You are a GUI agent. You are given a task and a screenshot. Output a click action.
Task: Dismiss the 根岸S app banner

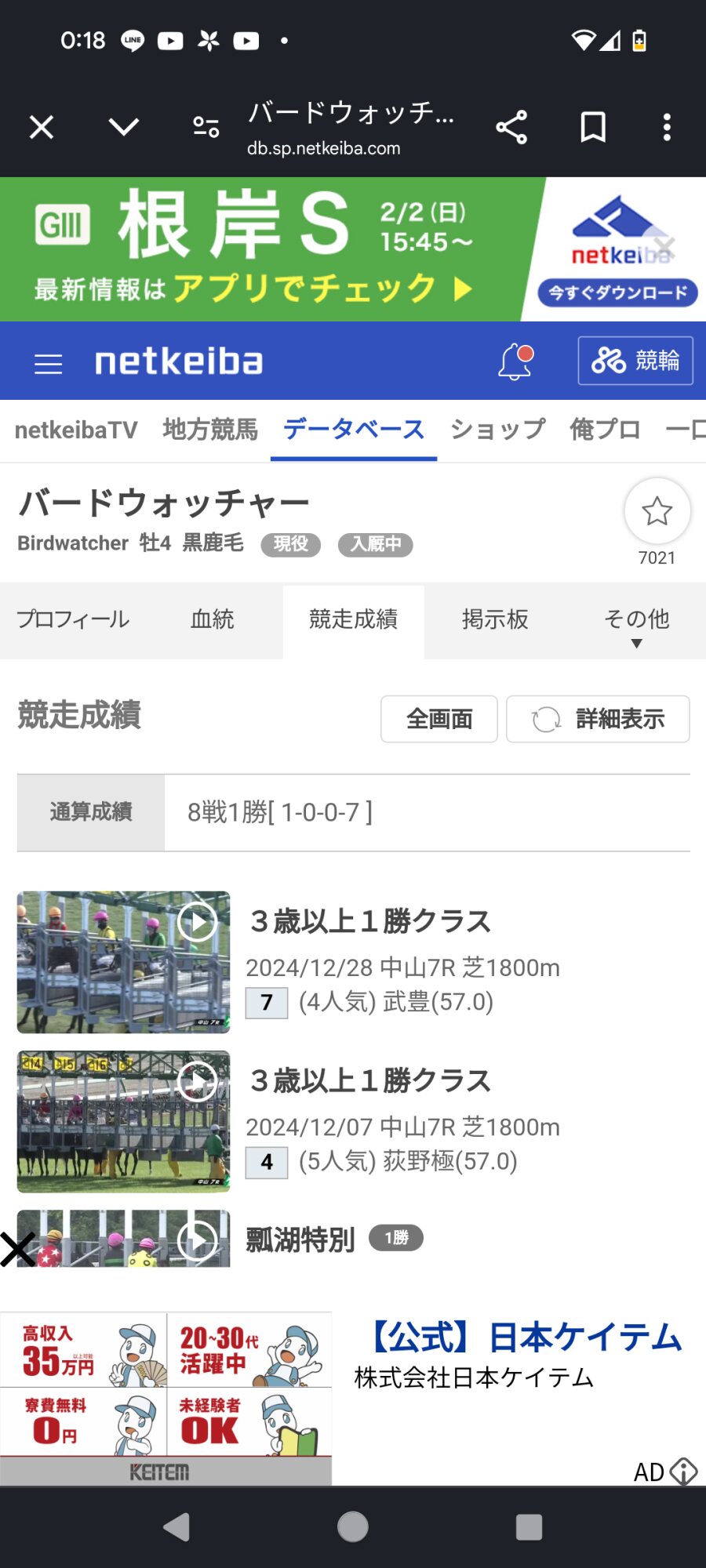(x=664, y=243)
